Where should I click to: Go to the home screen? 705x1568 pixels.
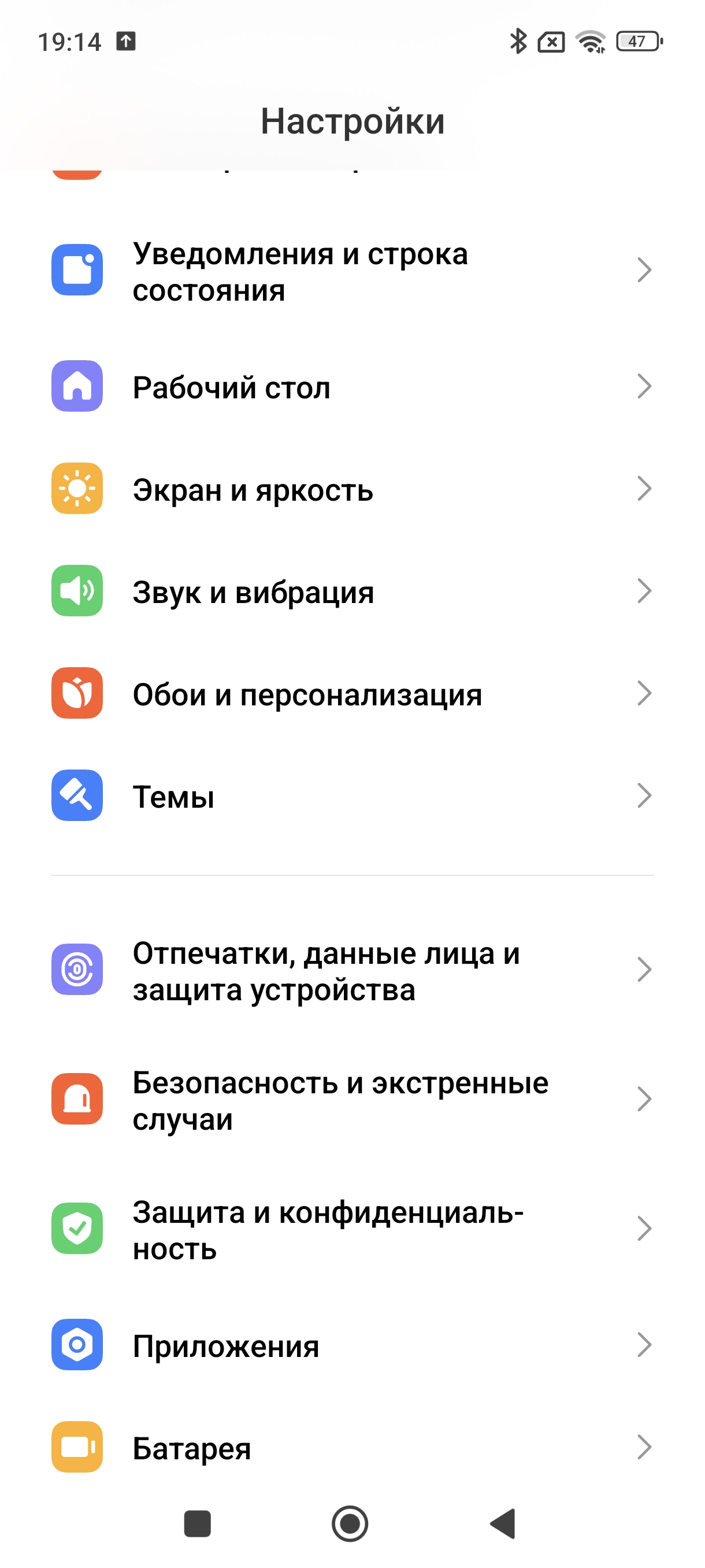coord(350,1523)
